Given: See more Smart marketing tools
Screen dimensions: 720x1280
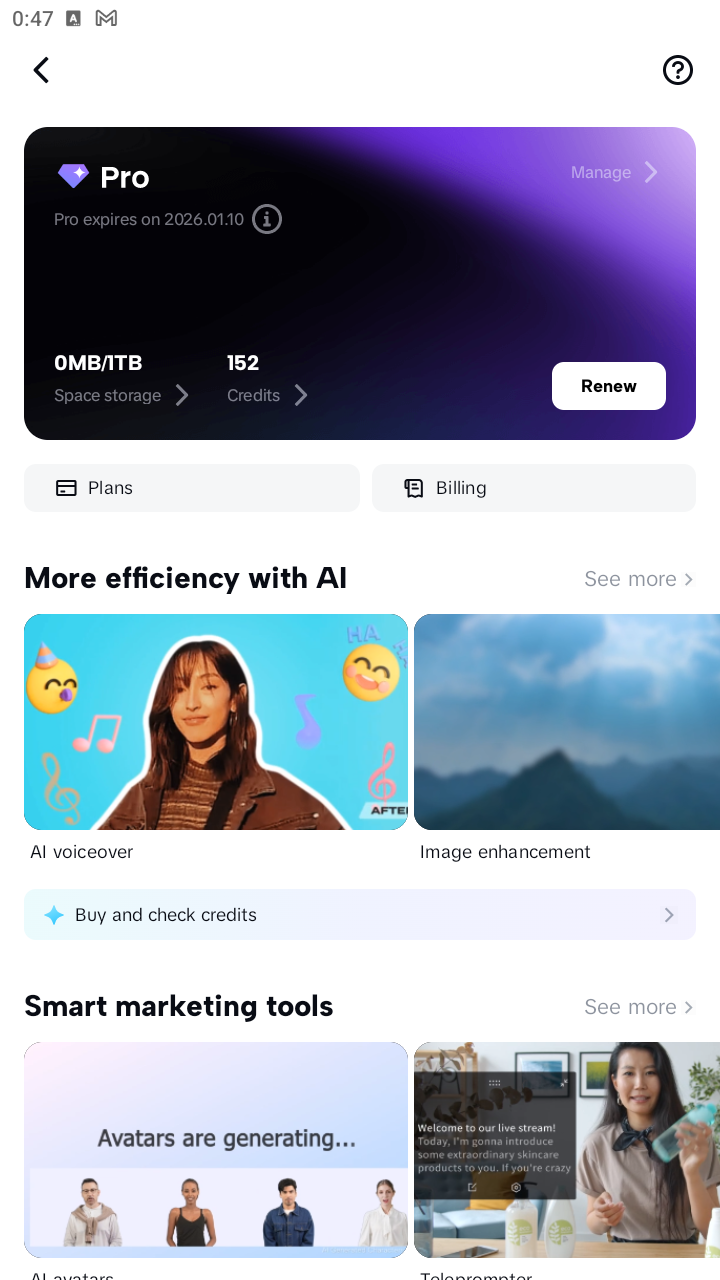Looking at the screenshot, I should tap(638, 1007).
